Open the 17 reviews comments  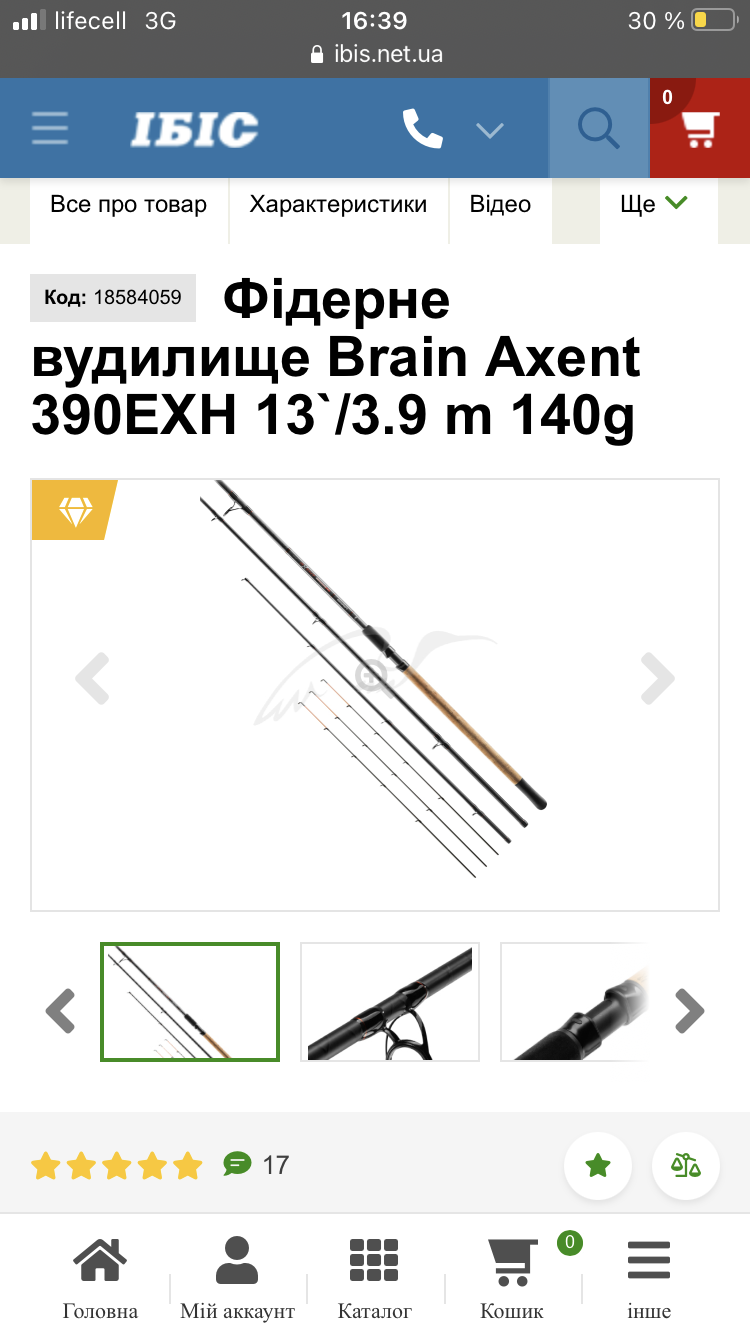(257, 1165)
